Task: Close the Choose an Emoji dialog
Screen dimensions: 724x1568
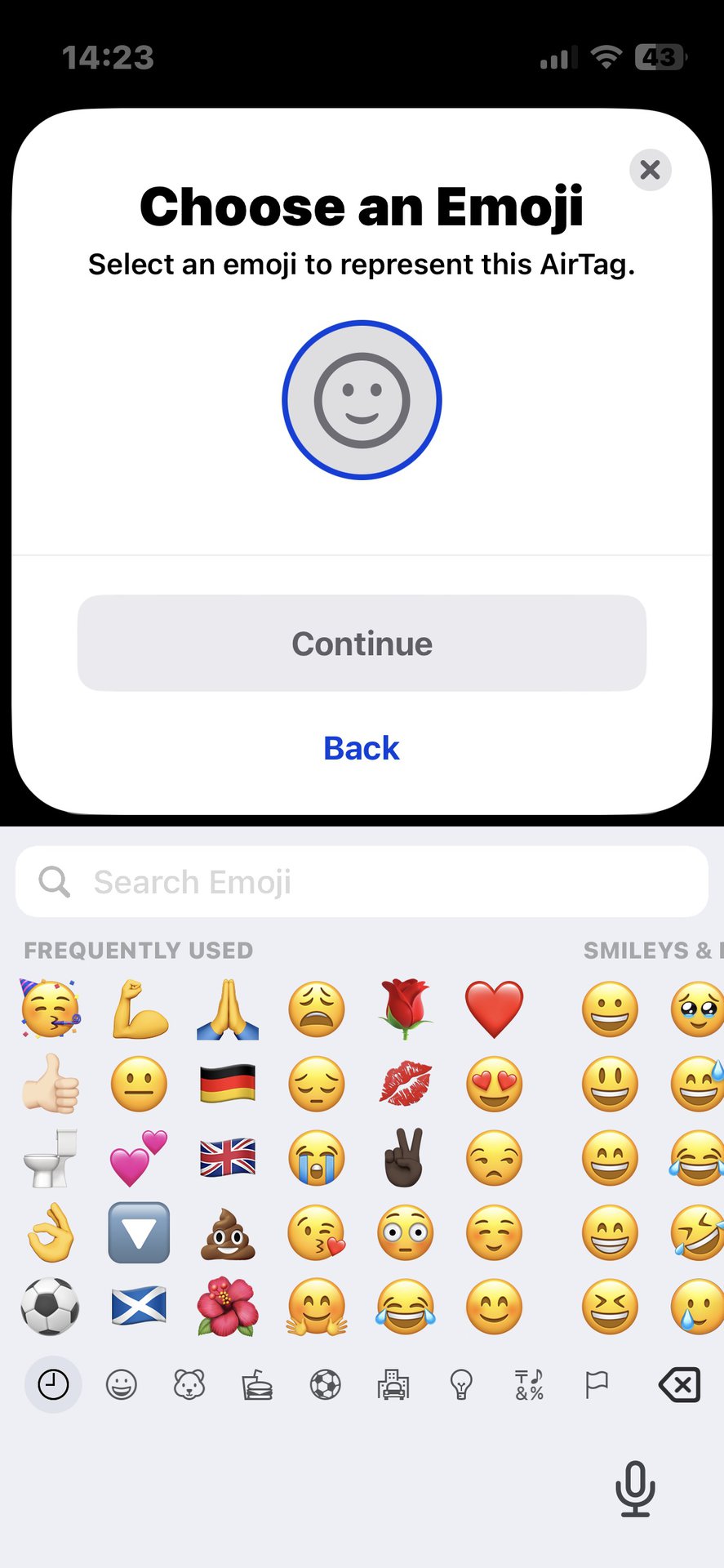Action: click(651, 170)
